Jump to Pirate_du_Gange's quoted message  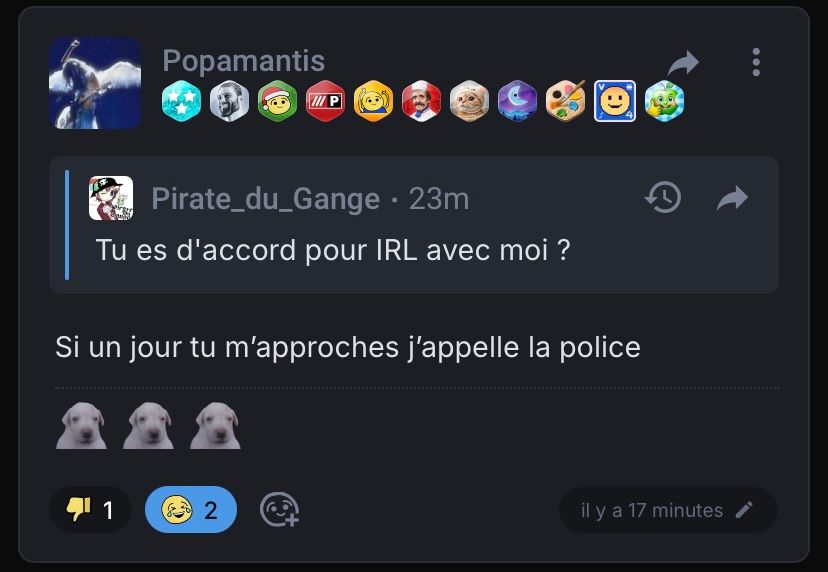coord(733,199)
